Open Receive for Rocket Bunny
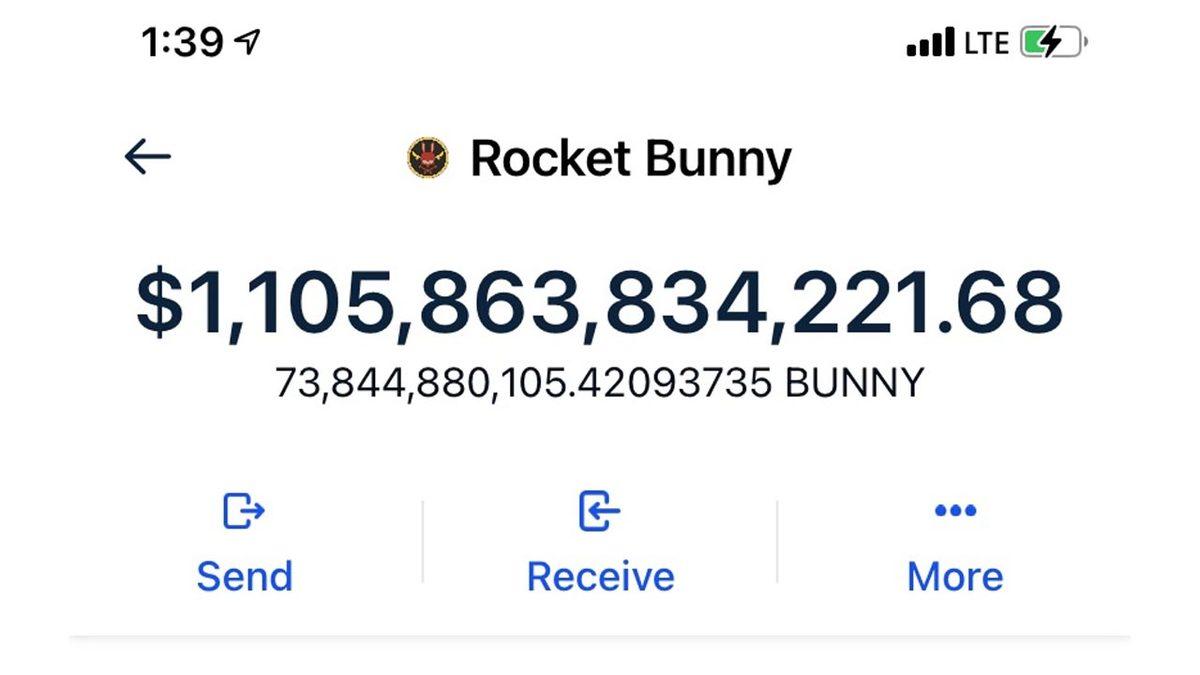Image resolution: width=1200 pixels, height=675 pixels. [600, 543]
